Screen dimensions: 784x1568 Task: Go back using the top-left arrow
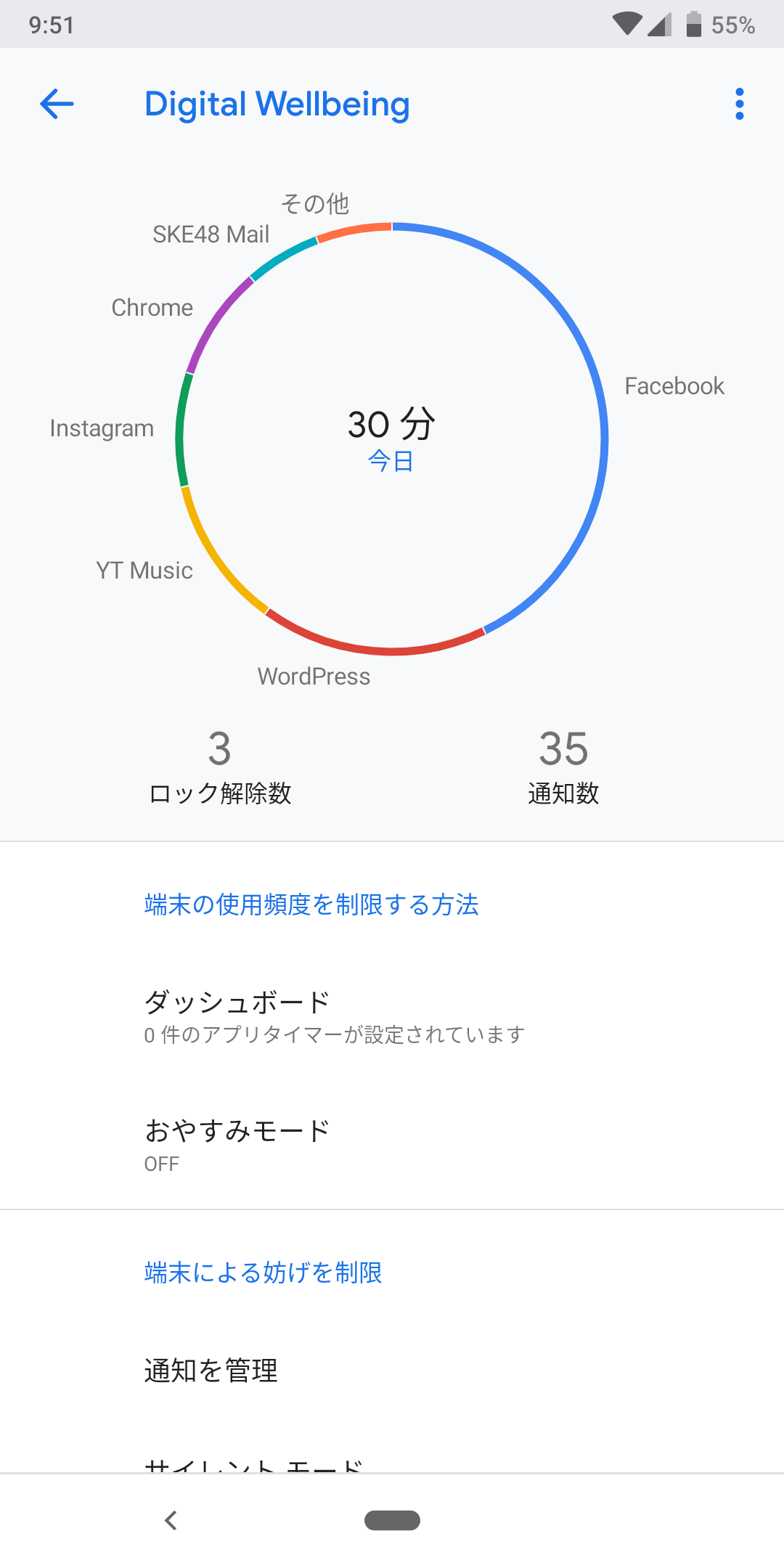click(x=57, y=104)
